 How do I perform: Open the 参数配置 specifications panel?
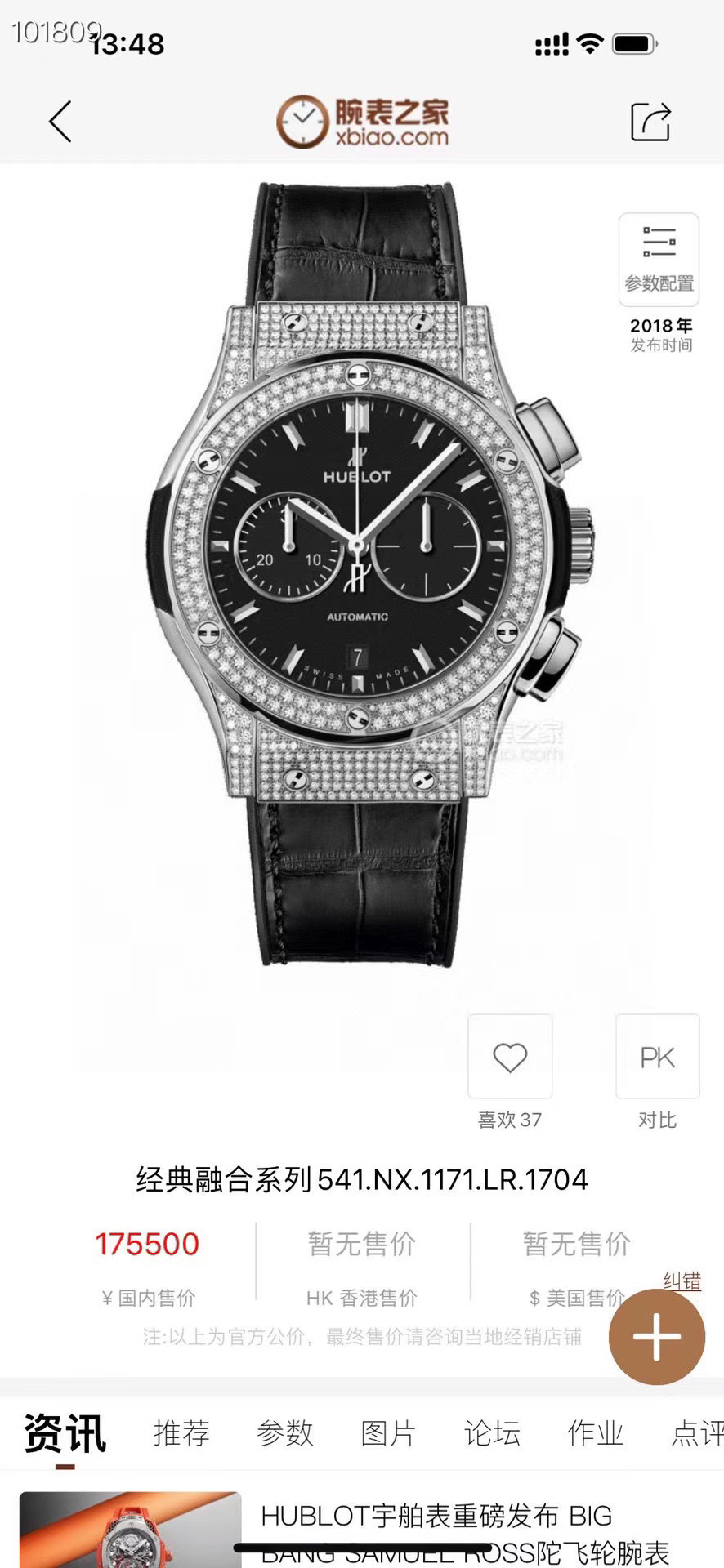coord(659,258)
